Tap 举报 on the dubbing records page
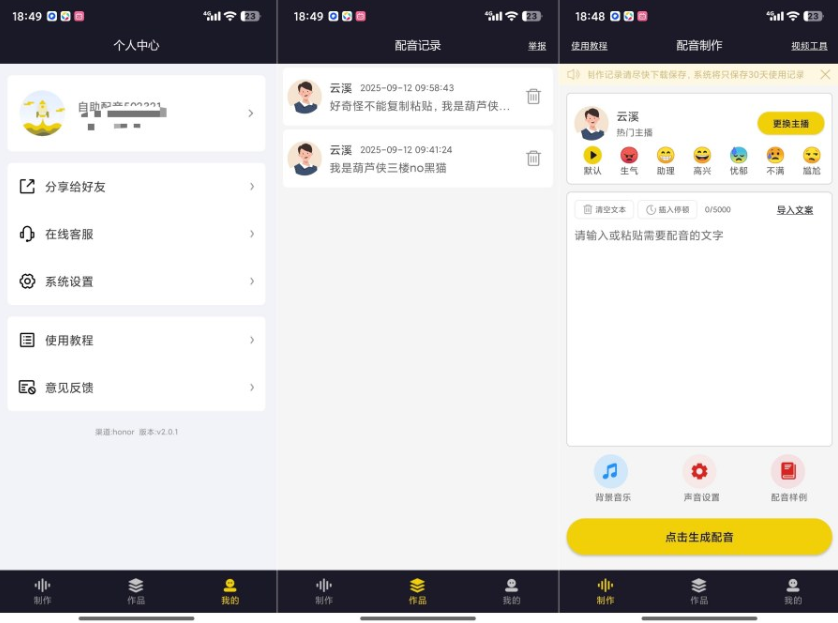Image resolution: width=838 pixels, height=623 pixels. [x=537, y=46]
